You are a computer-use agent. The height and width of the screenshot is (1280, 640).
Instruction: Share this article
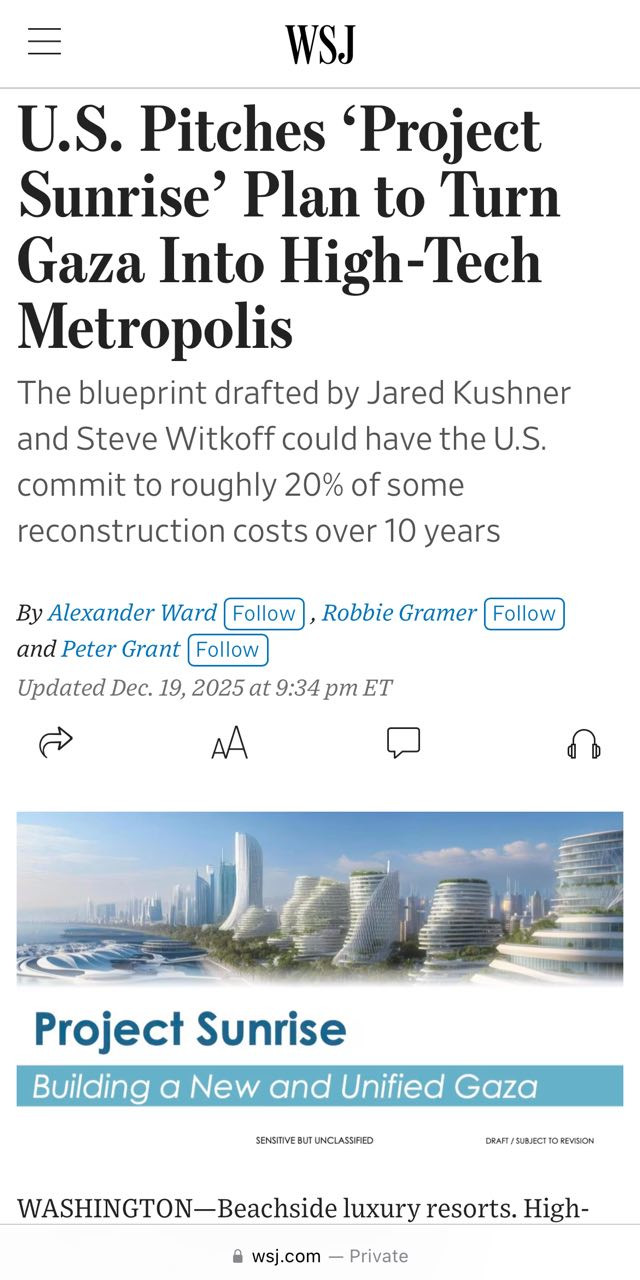point(55,743)
